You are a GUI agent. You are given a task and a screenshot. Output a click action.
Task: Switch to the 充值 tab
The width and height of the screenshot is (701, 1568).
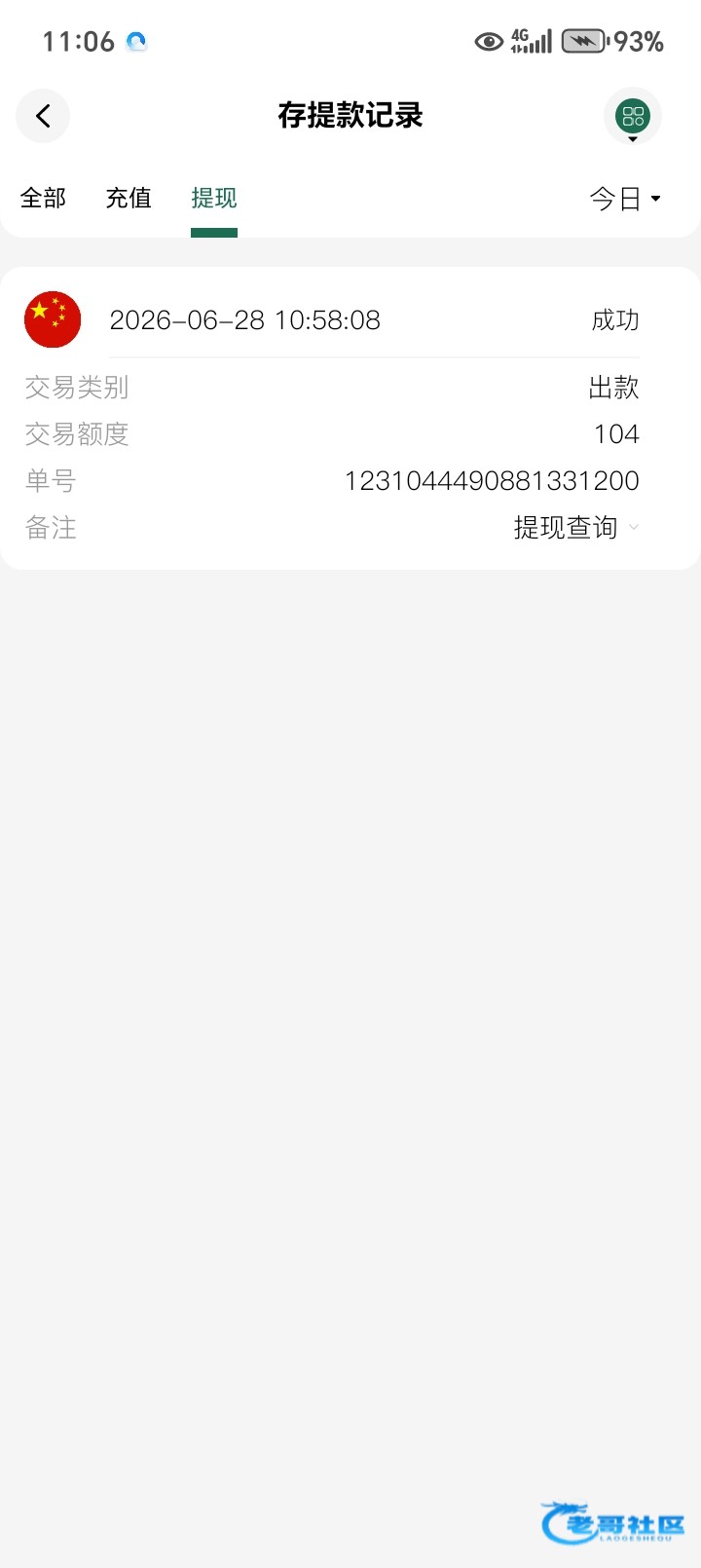click(129, 199)
